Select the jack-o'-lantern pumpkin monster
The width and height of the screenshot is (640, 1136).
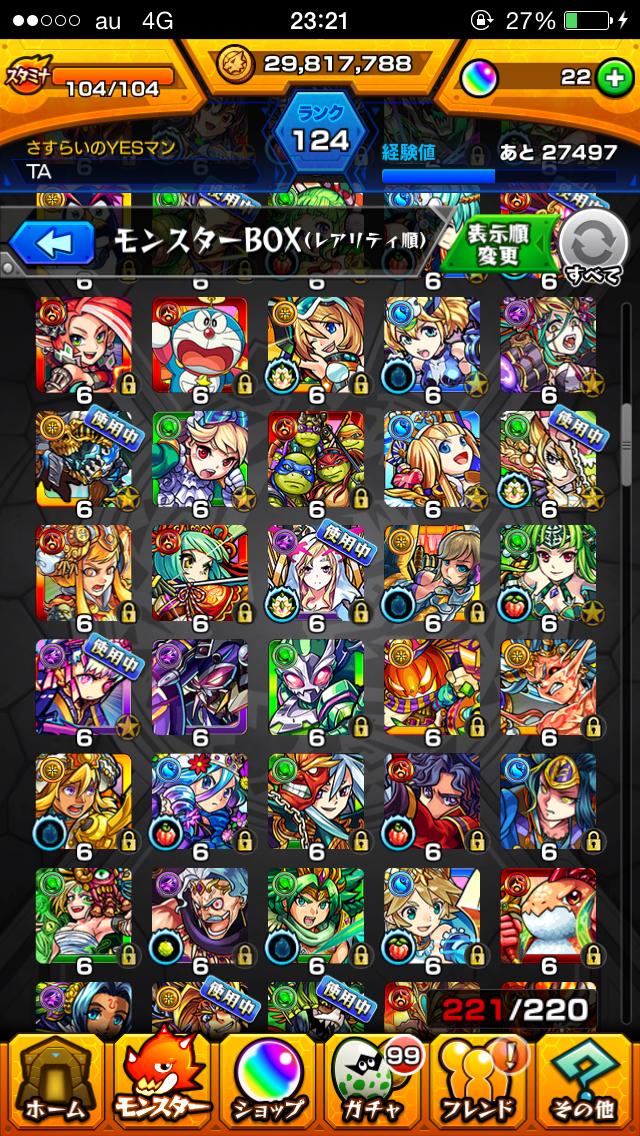pos(431,686)
